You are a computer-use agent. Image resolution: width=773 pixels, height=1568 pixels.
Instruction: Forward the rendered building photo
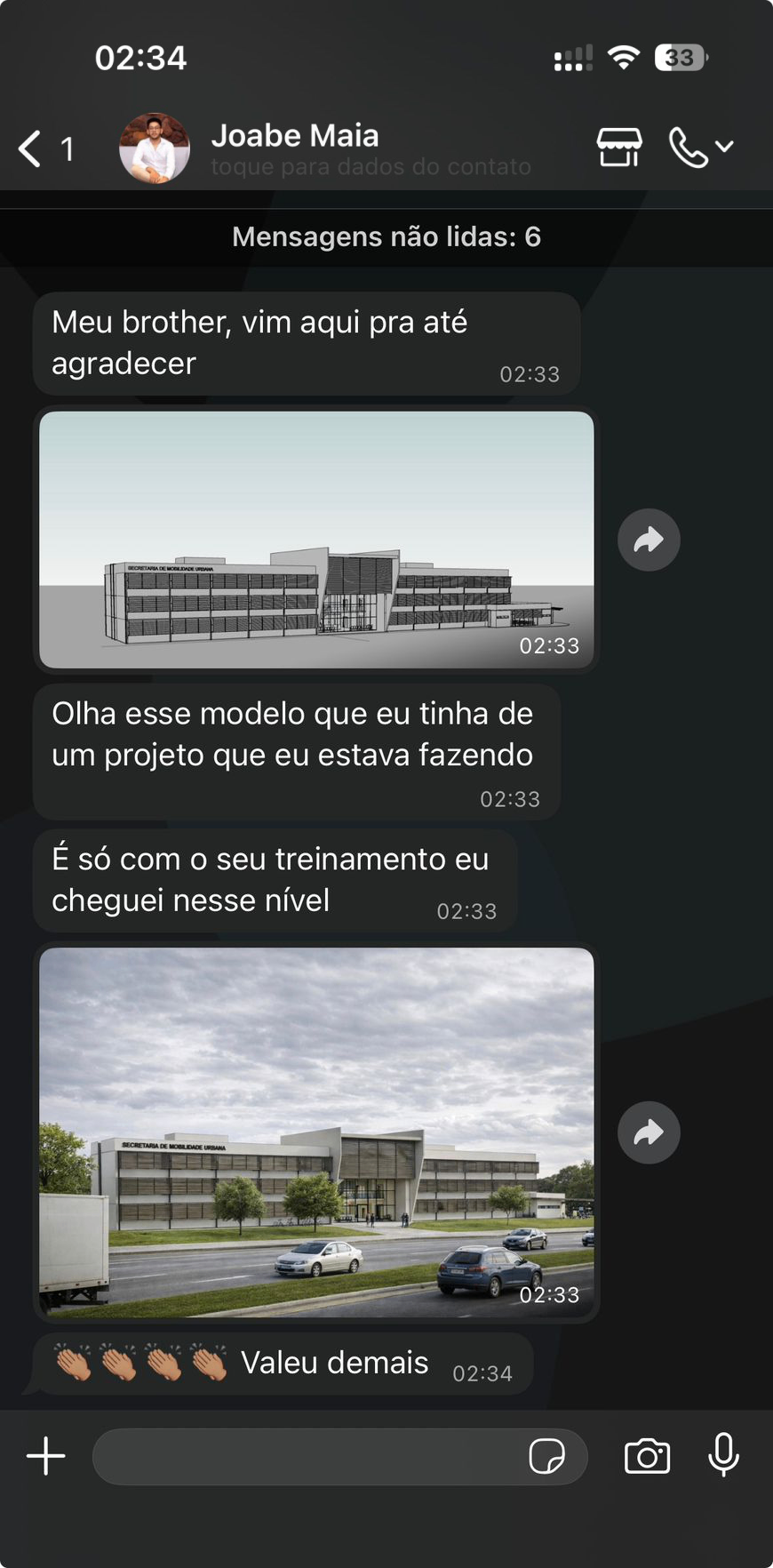click(649, 1132)
